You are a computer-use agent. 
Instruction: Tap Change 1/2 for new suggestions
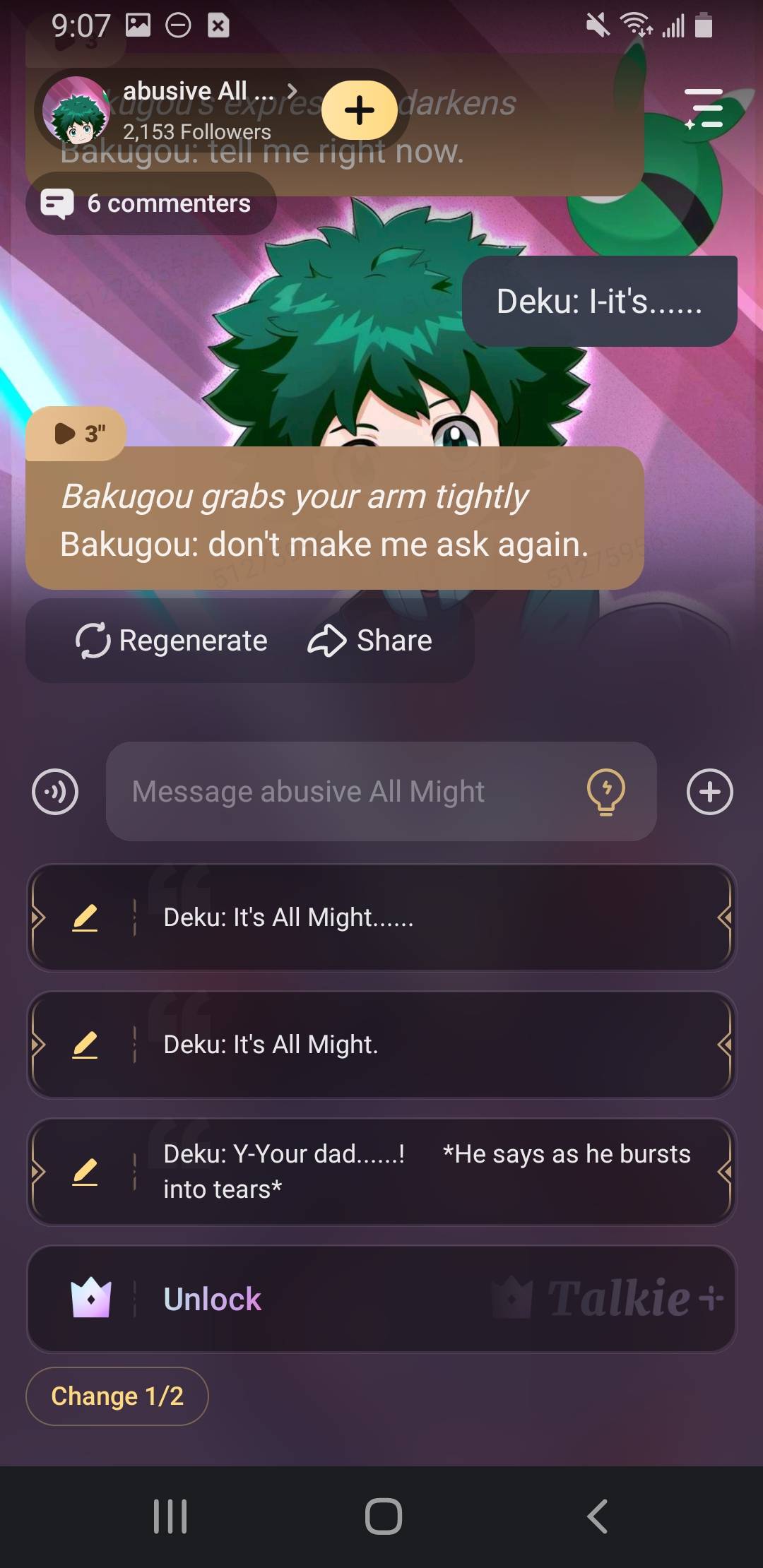[117, 1396]
